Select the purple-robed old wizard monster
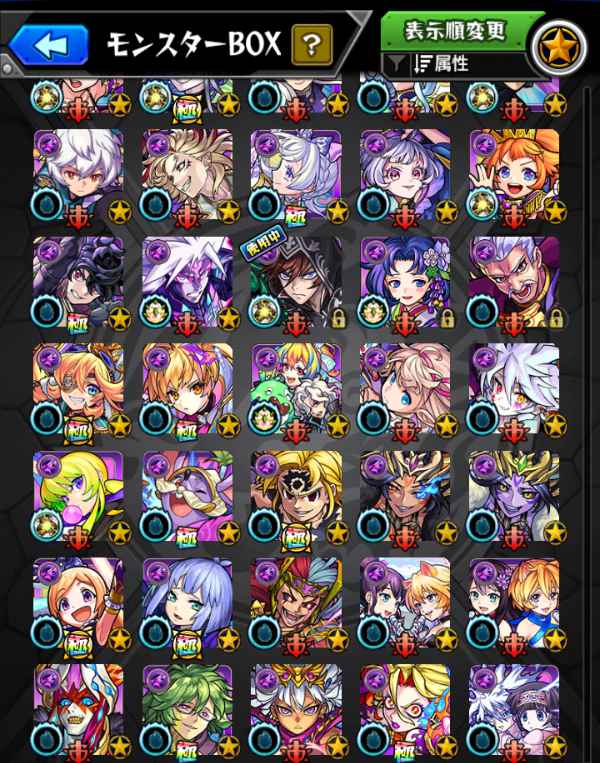600x763 pixels. pos(187,494)
